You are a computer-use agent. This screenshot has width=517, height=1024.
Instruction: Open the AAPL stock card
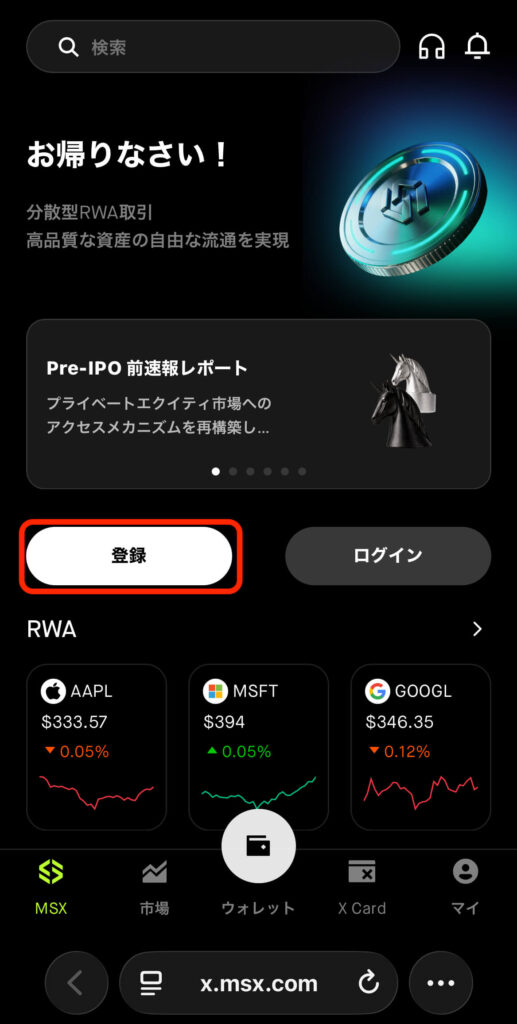pos(97,746)
